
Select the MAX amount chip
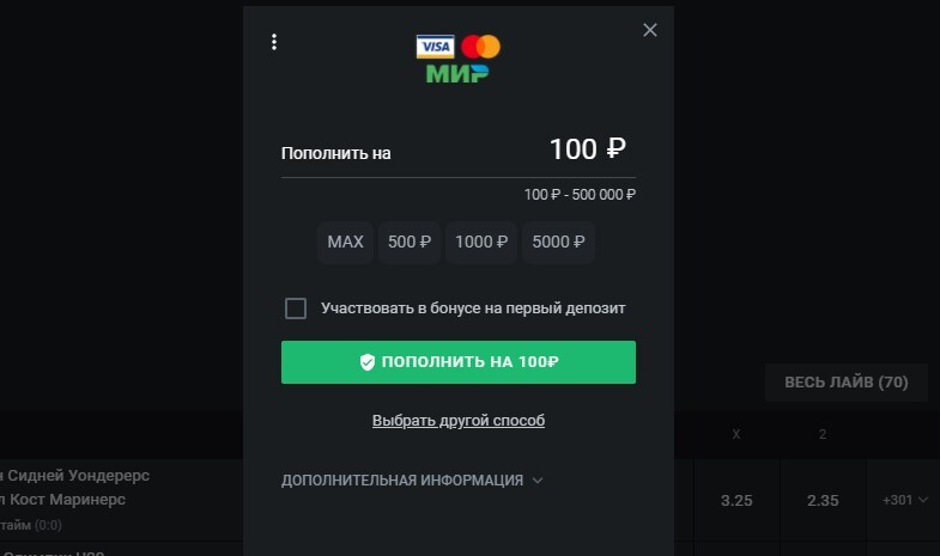tap(346, 242)
